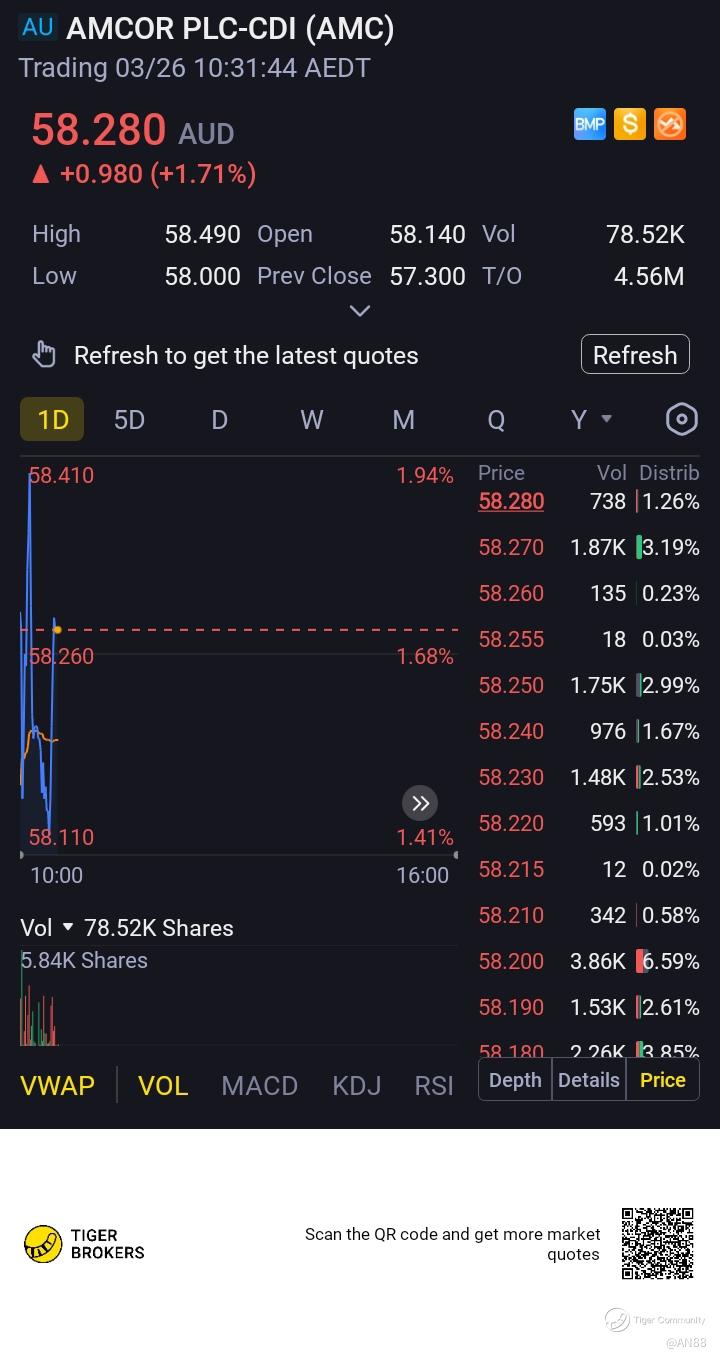Tap the double-arrow chart expand button
The width and height of the screenshot is (720, 1359).
pyautogui.click(x=420, y=803)
